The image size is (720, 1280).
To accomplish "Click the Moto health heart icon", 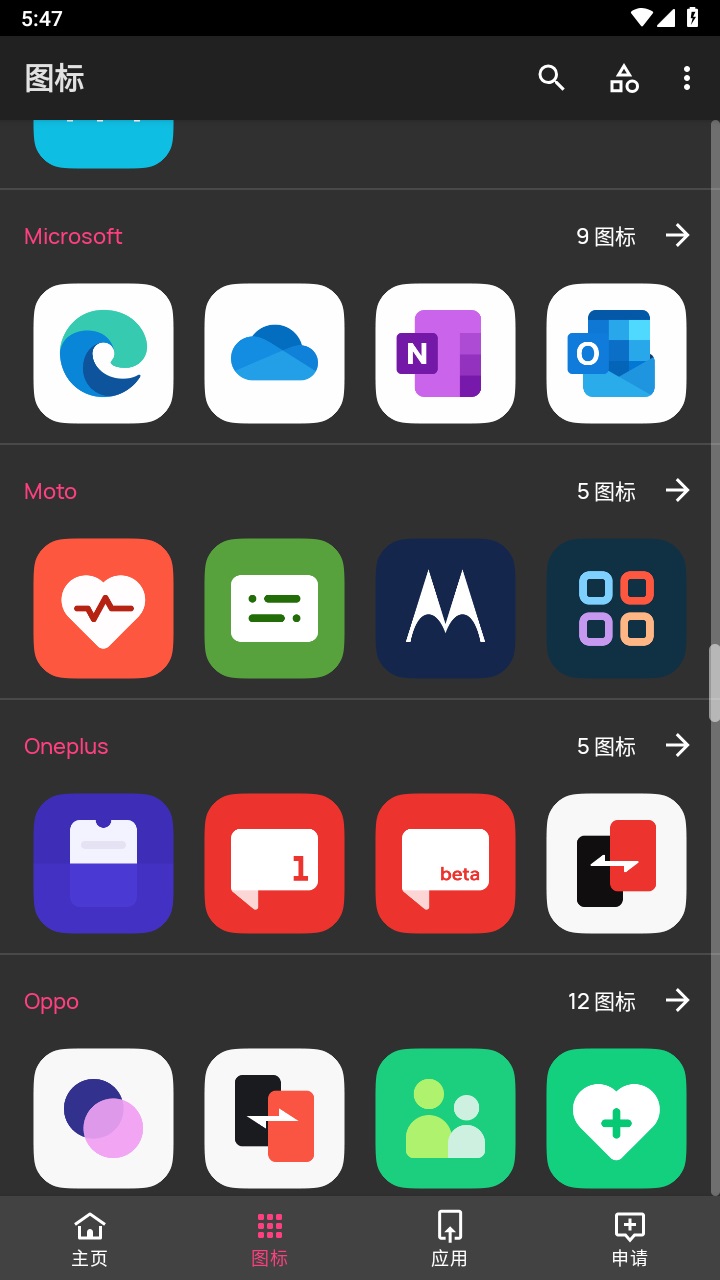I will [103, 608].
